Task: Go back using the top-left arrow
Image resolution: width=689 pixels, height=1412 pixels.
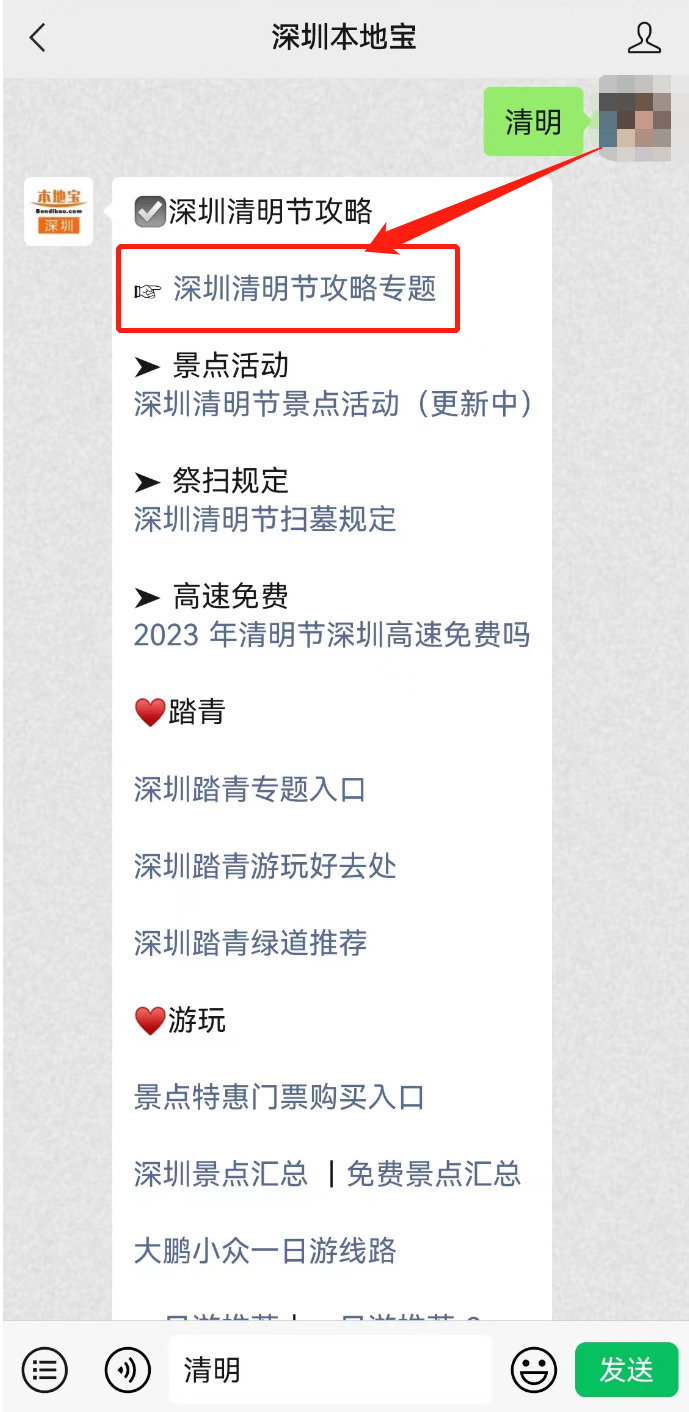Action: [x=37, y=38]
